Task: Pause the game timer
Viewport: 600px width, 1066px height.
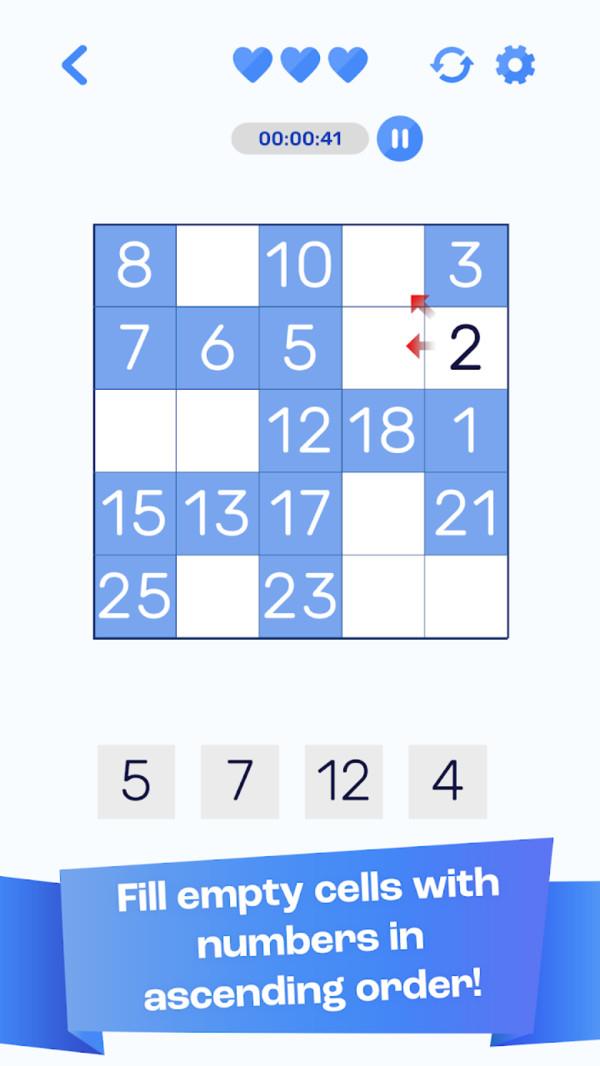Action: [399, 139]
